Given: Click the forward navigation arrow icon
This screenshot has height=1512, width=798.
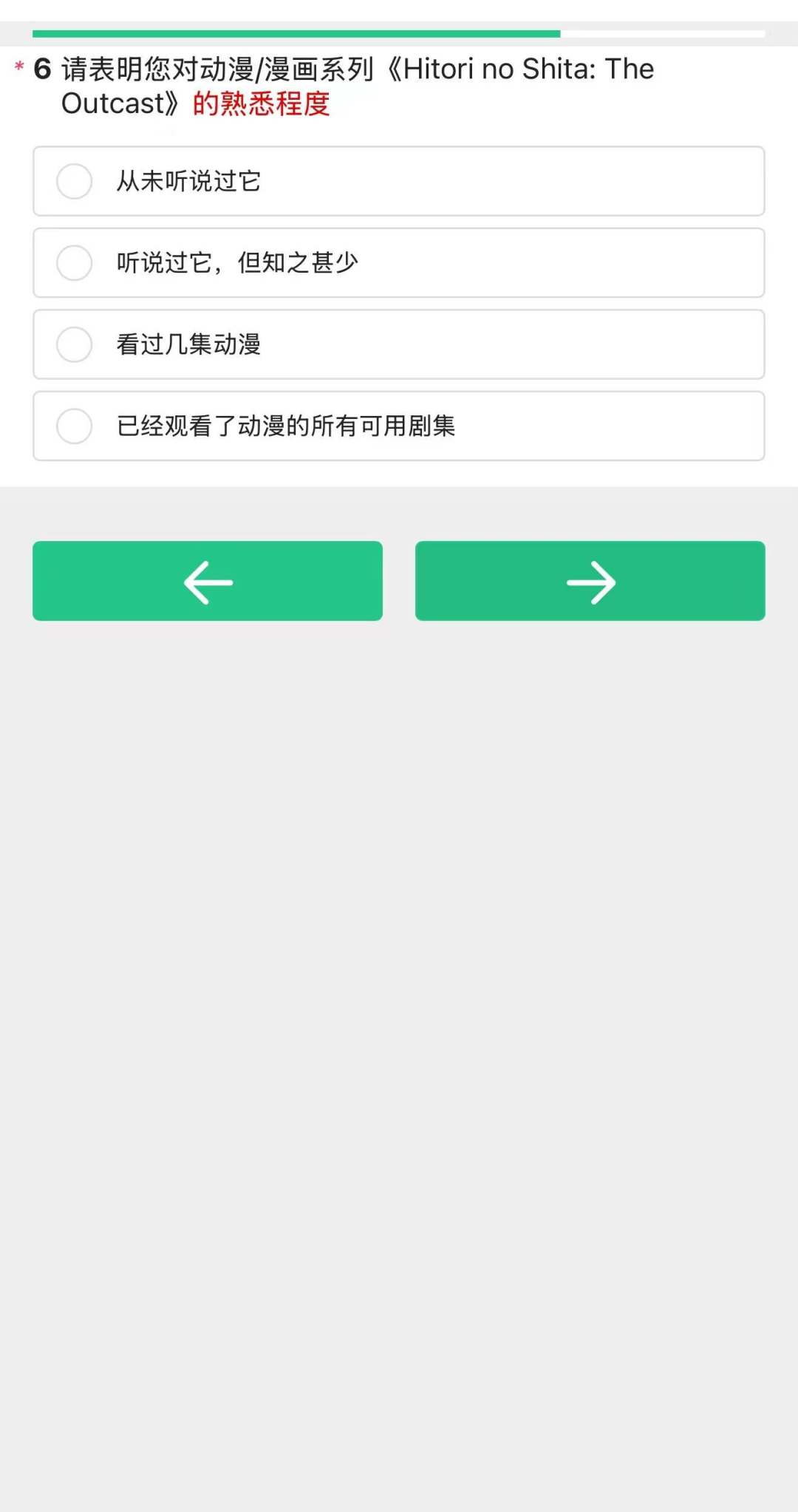Looking at the screenshot, I should point(590,584).
